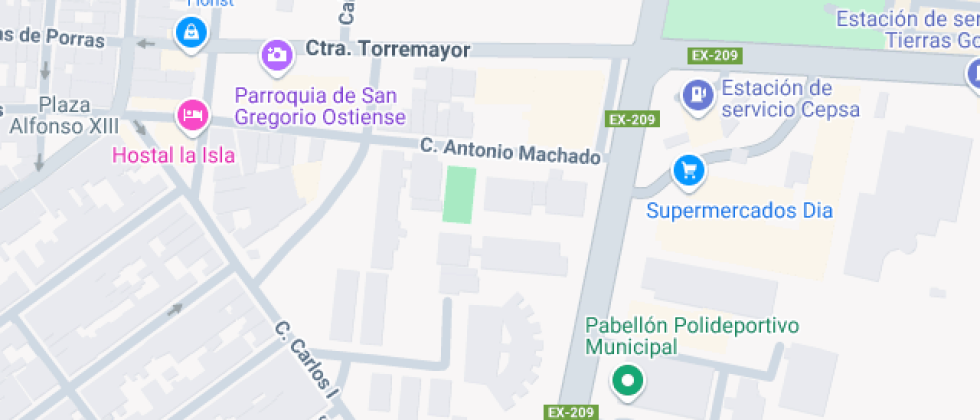
Task: Select the Hostal la Isla hotel pin
Action: [x=191, y=115]
